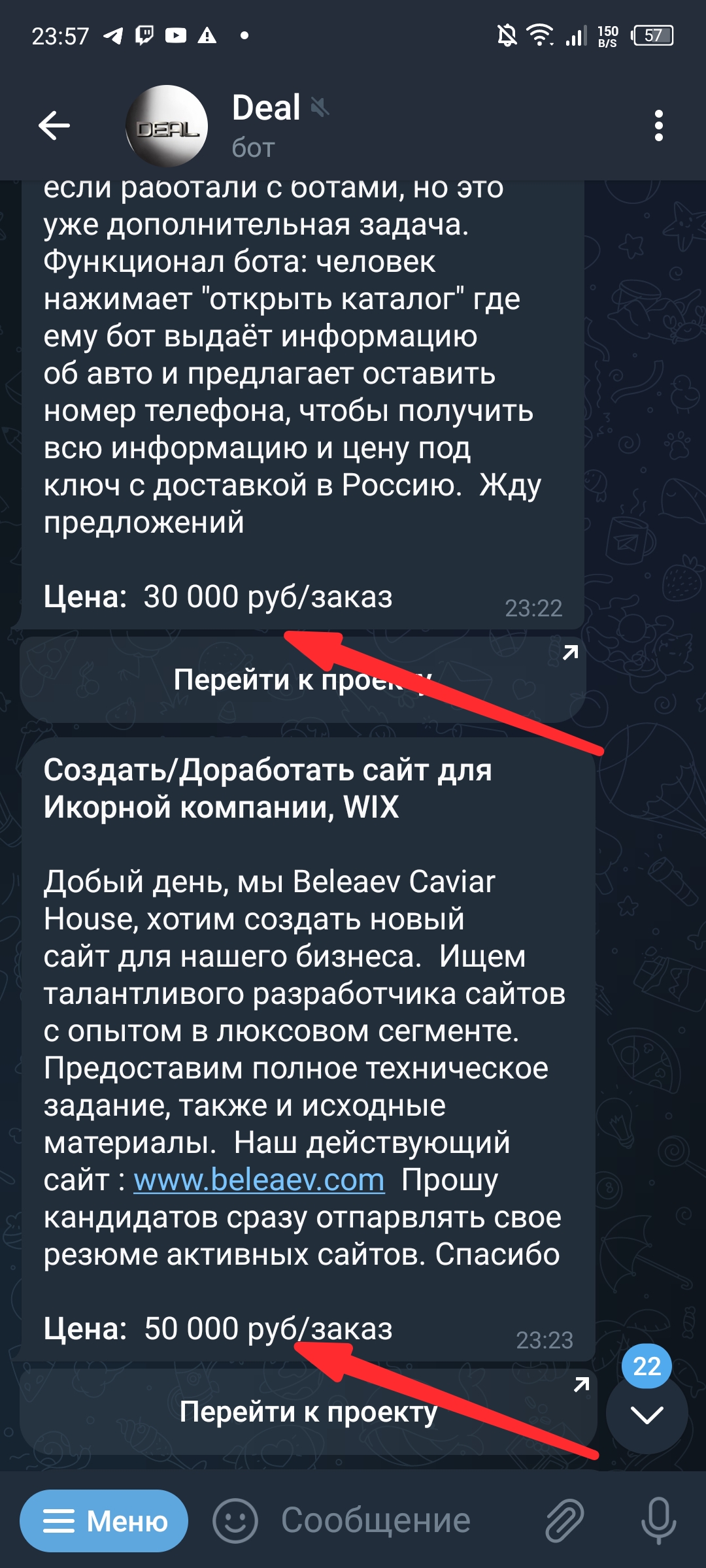Screen dimensions: 706x1568
Task: Open the www.beleaev.com link
Action: [259, 1180]
